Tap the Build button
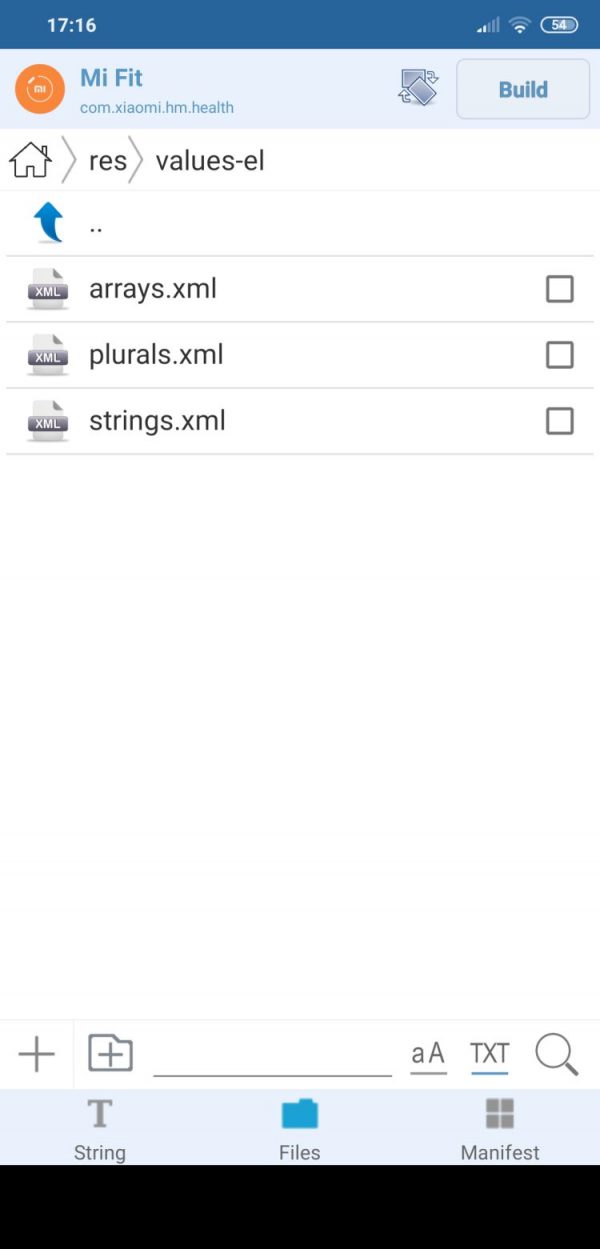The height and width of the screenshot is (1249, 600). click(523, 89)
